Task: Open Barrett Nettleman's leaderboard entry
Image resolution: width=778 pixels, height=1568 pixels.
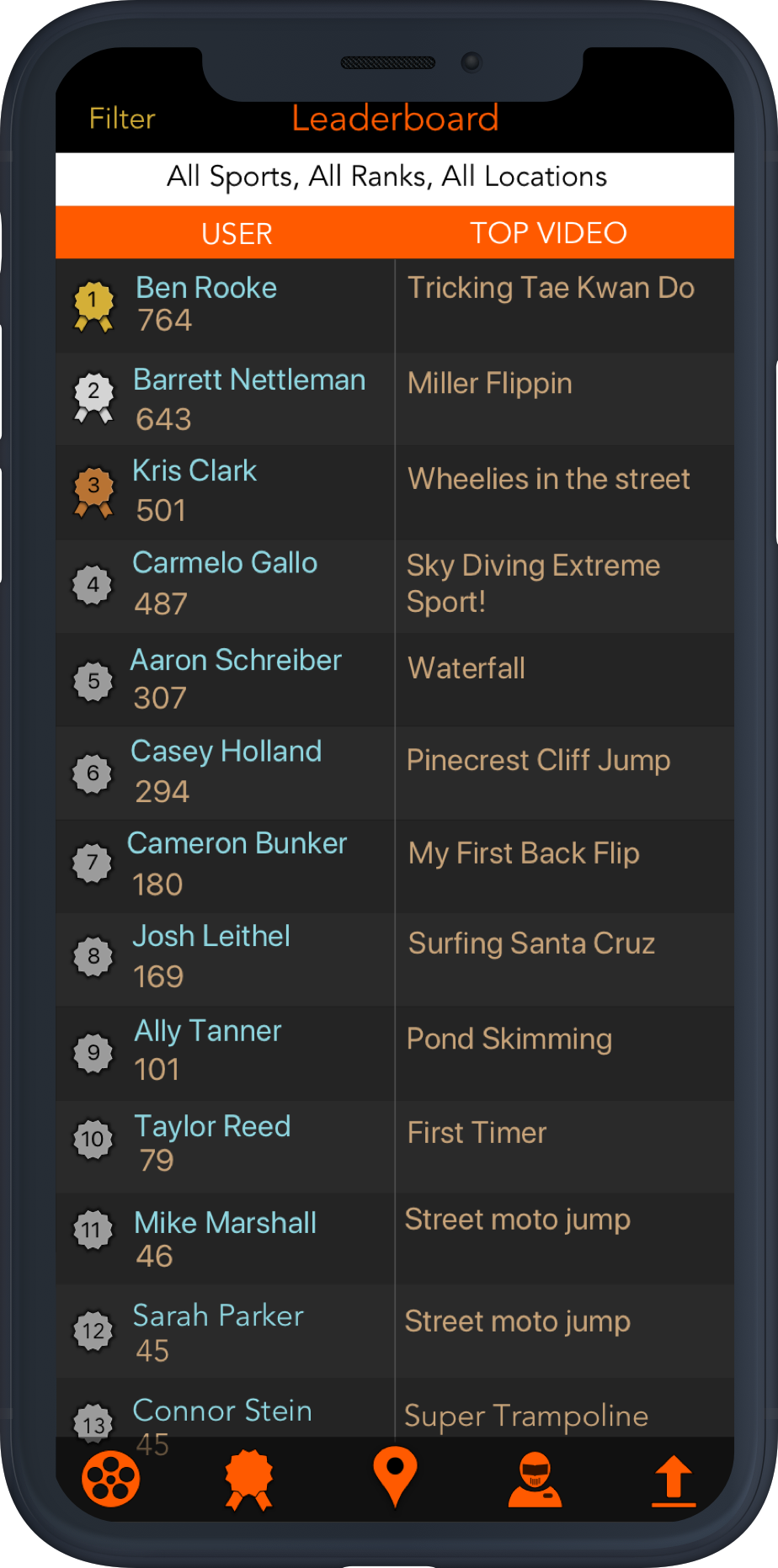Action: 225,399
